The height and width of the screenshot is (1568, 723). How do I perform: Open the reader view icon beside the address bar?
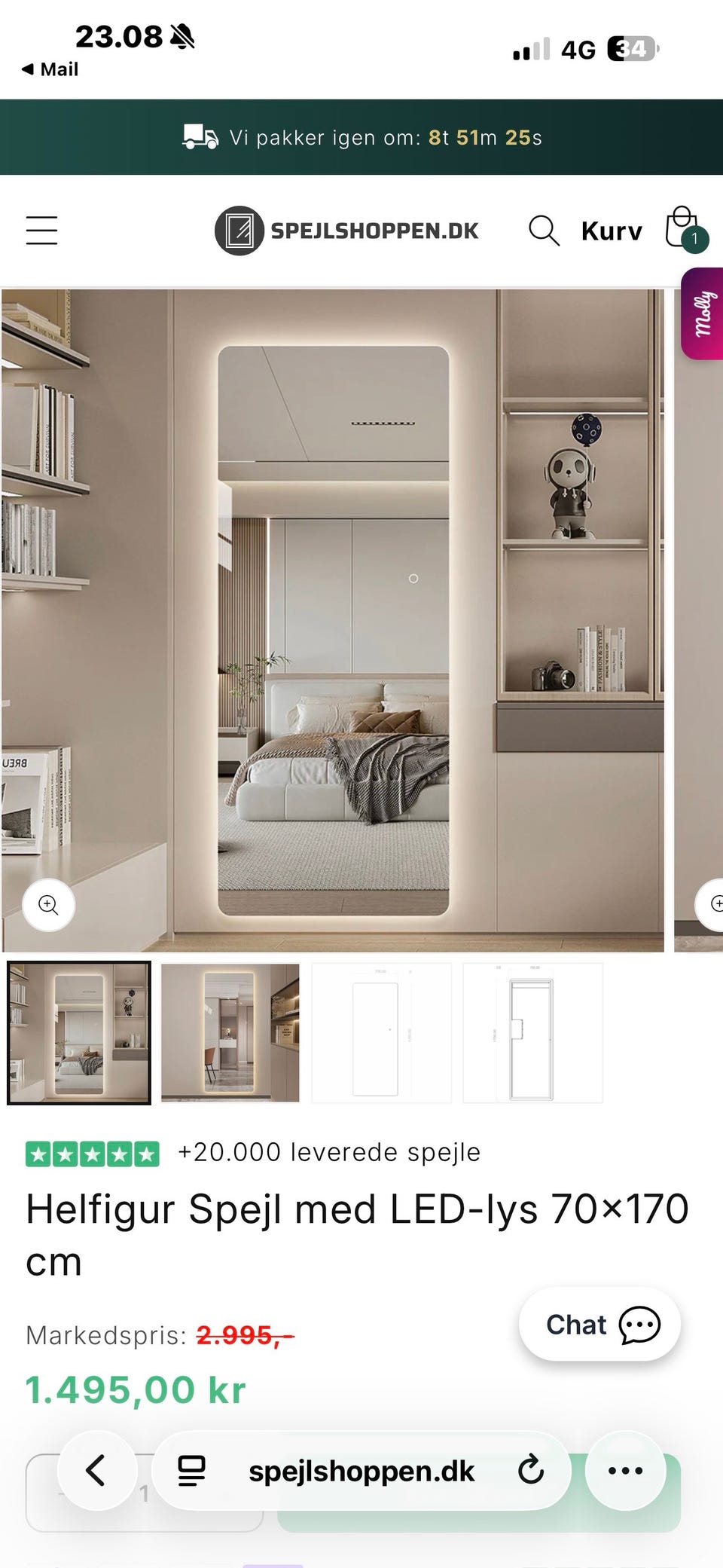pos(191,1470)
